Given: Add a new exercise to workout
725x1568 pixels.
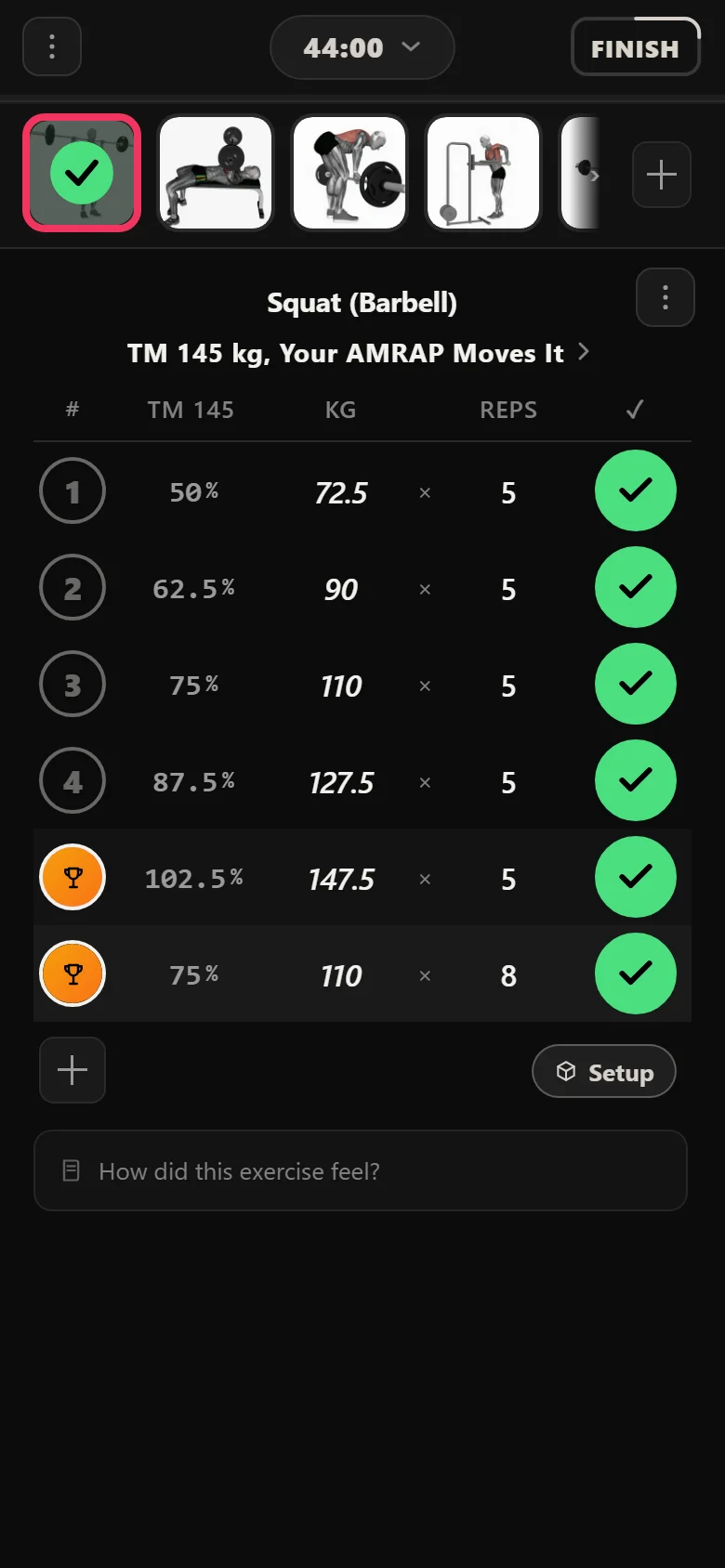Looking at the screenshot, I should click(x=662, y=175).
